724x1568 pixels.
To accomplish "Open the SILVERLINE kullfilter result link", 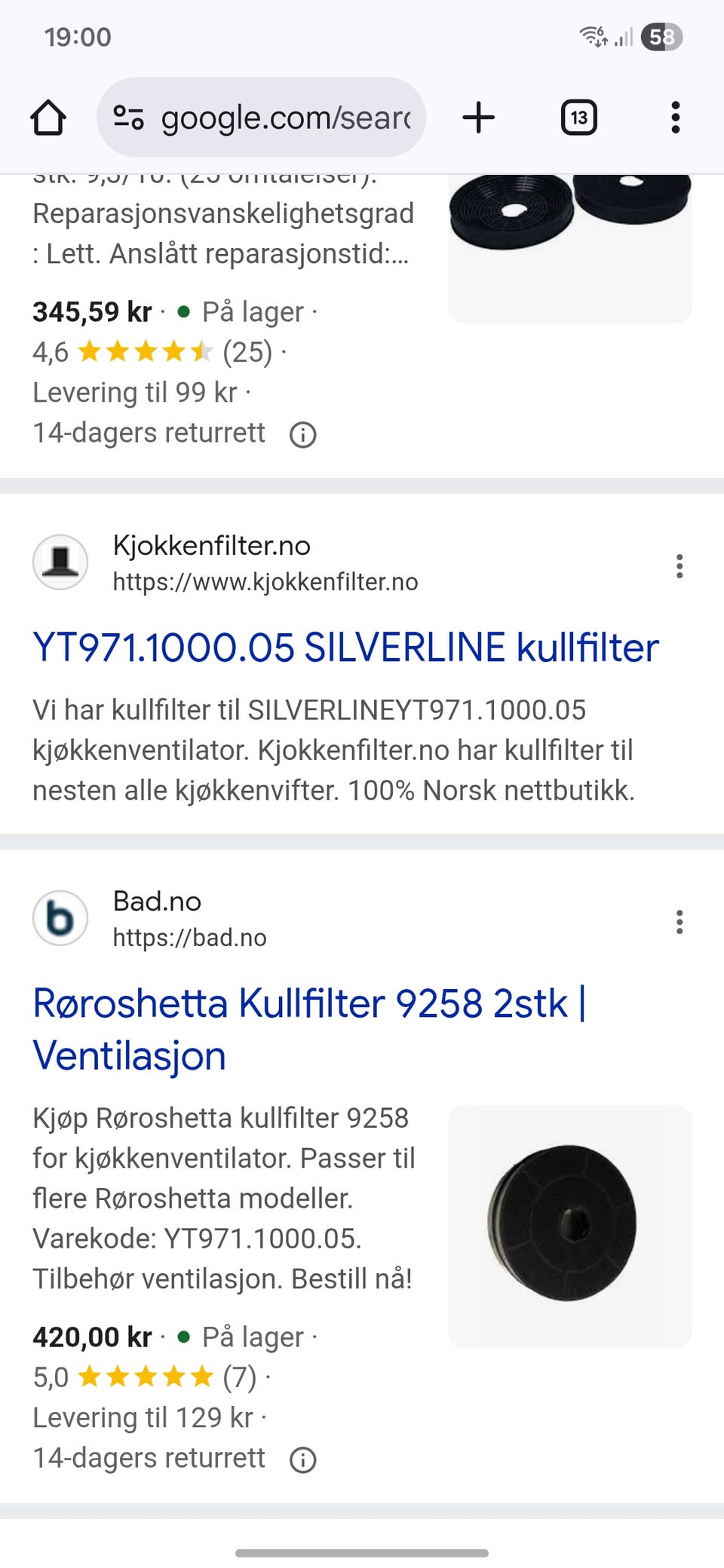I will pos(345,646).
